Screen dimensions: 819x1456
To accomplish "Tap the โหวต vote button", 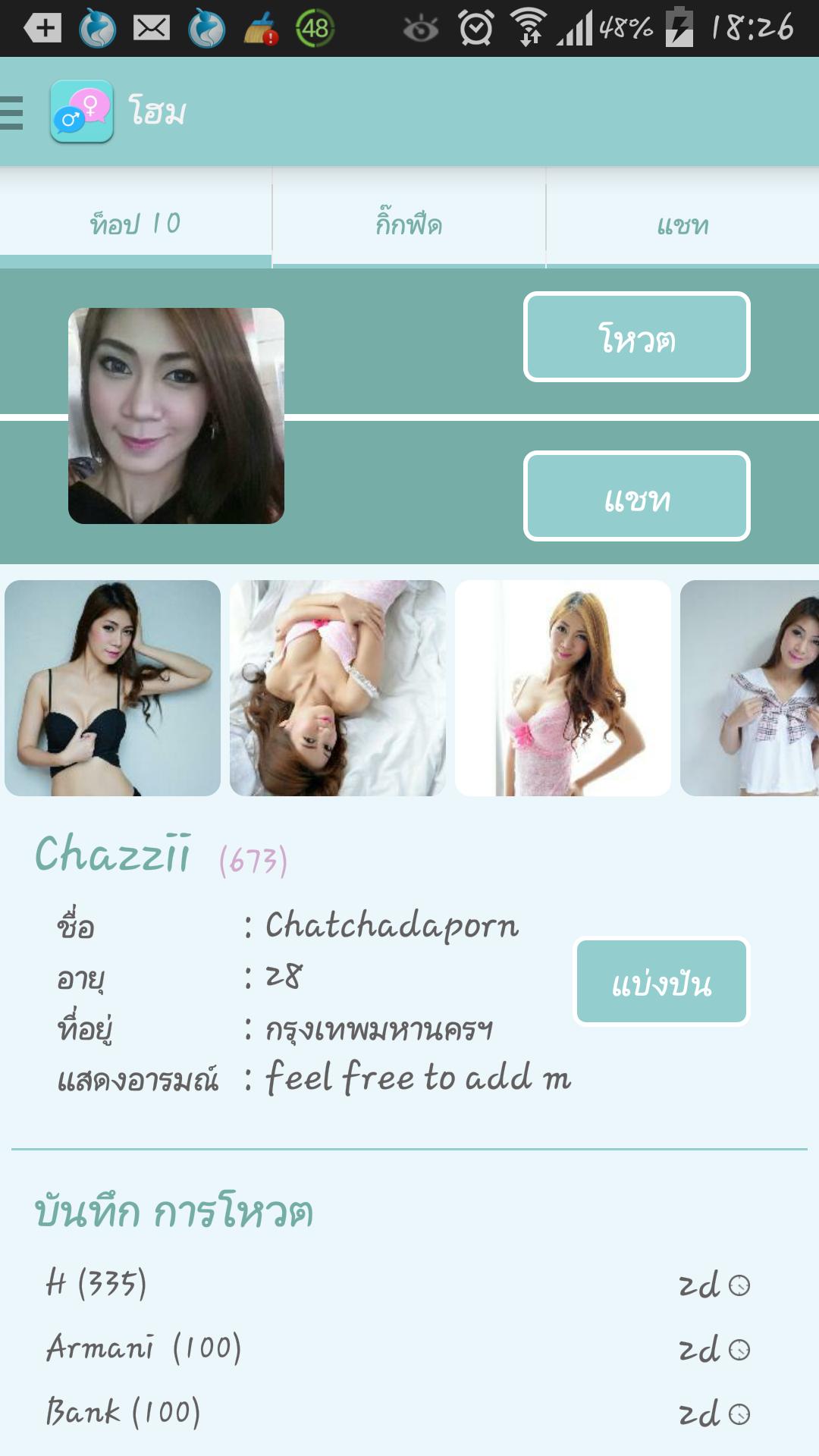I will pyautogui.click(x=636, y=337).
